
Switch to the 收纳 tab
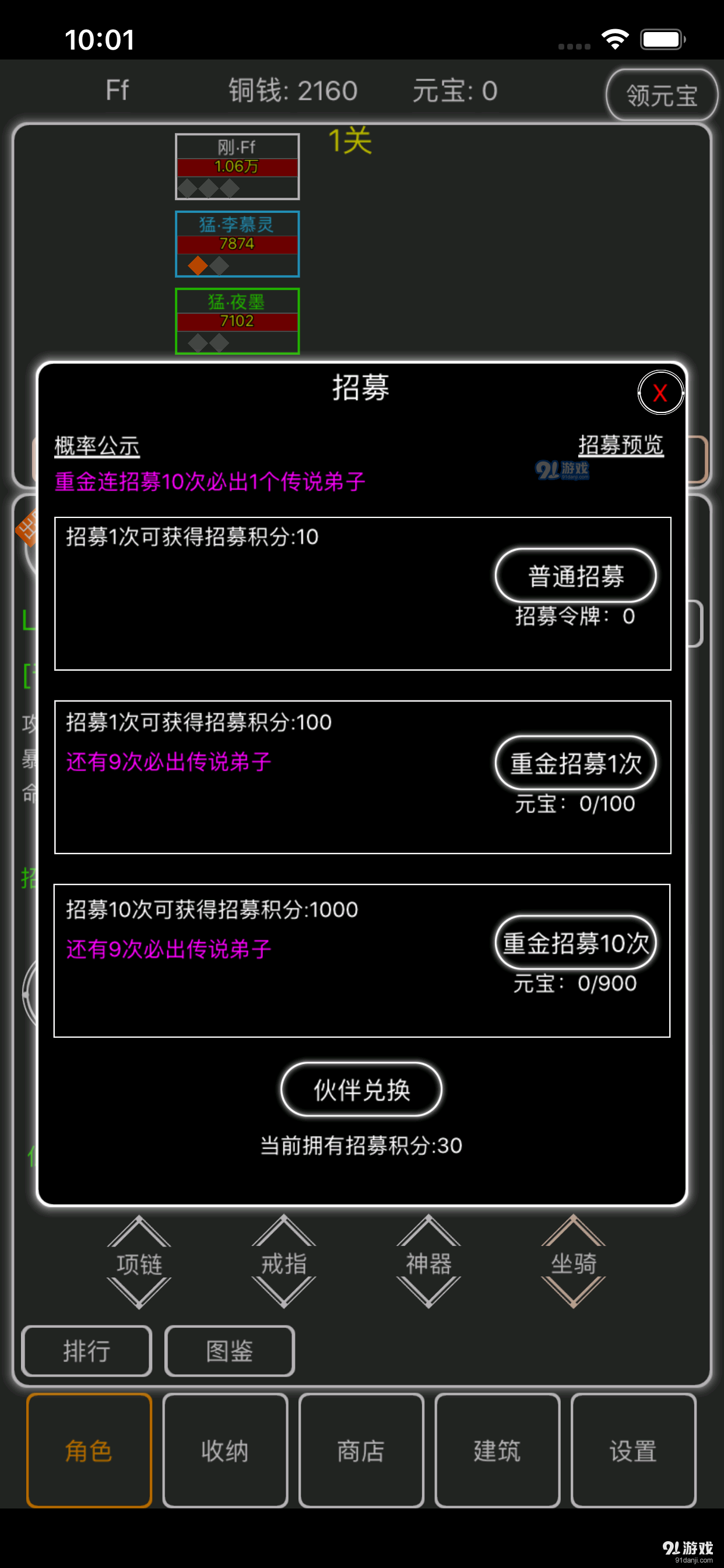pyautogui.click(x=225, y=1451)
